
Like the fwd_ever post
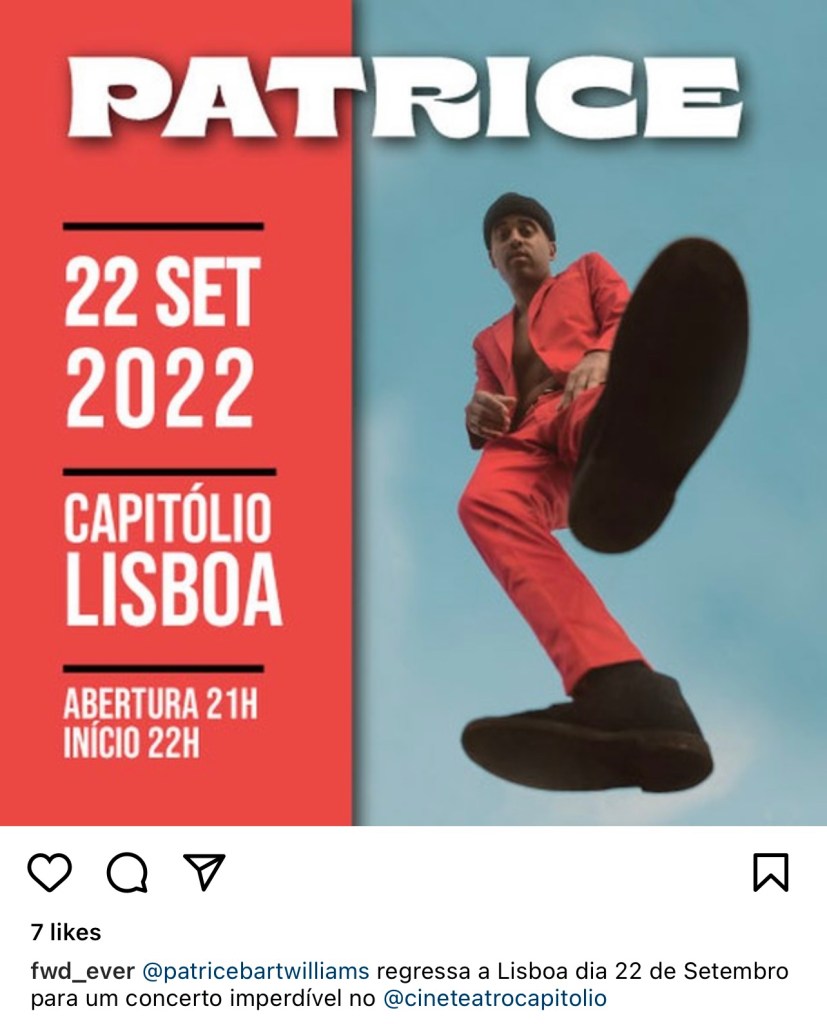point(49,873)
